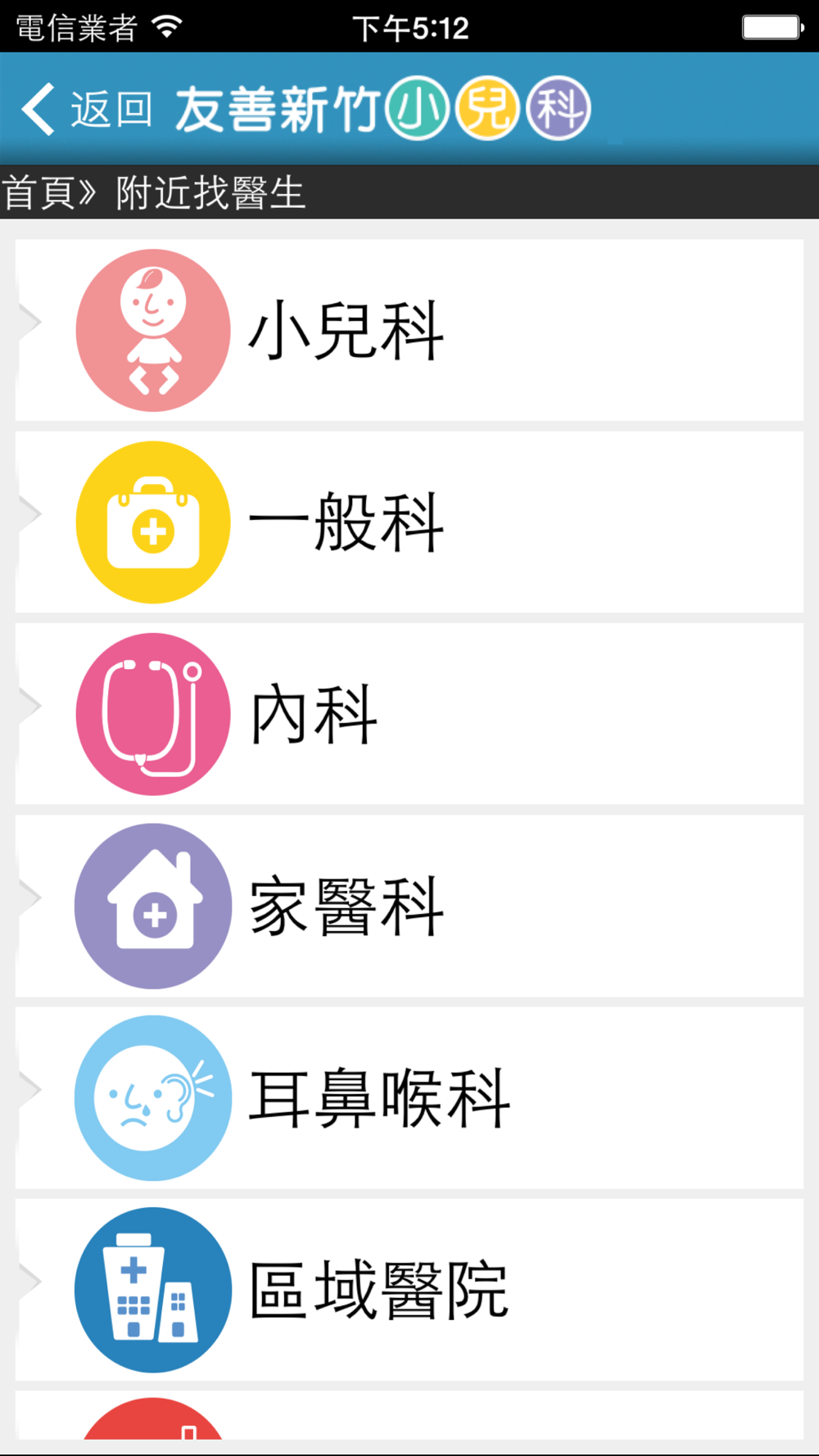This screenshot has height=1456, width=819.
Task: Select the 區域醫院 row
Action: pos(409,1290)
